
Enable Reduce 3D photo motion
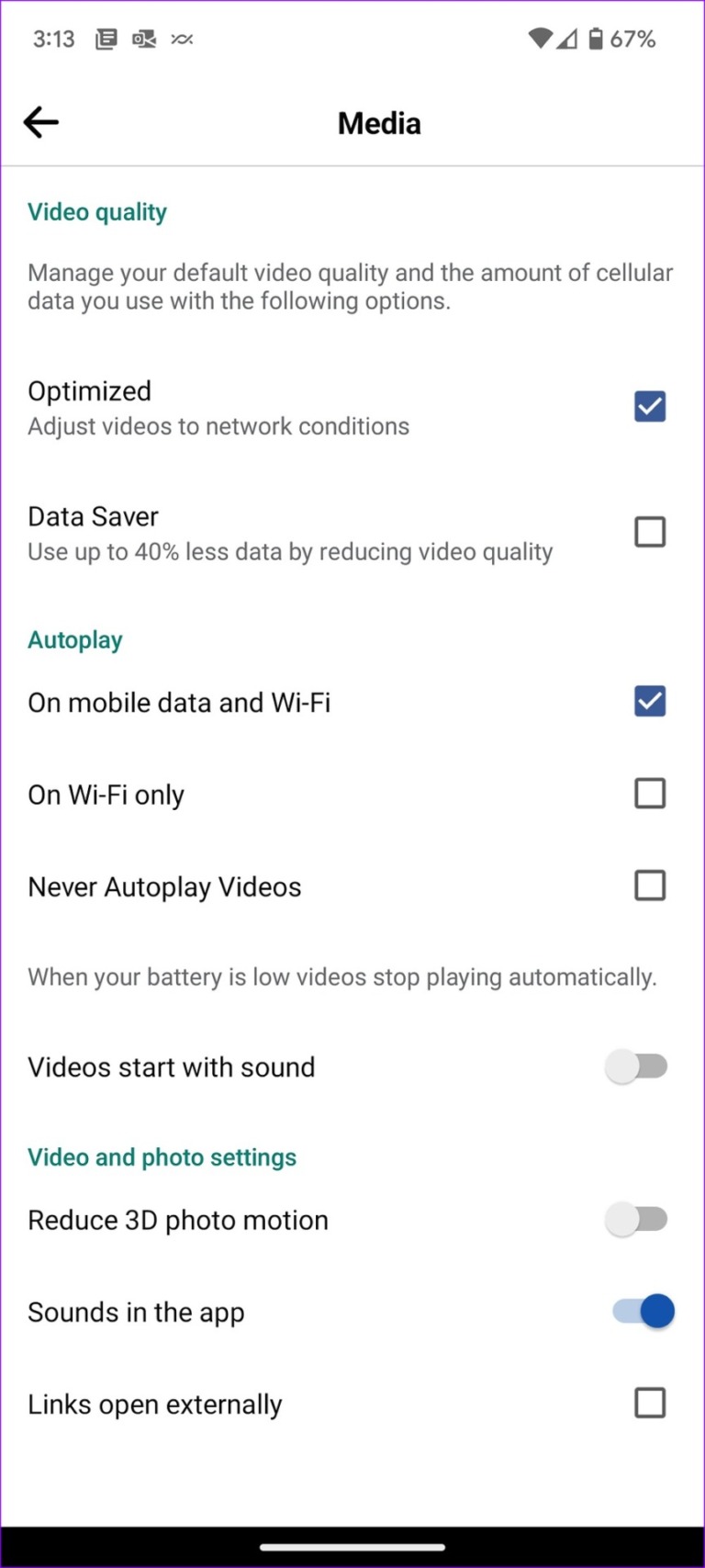(636, 1219)
